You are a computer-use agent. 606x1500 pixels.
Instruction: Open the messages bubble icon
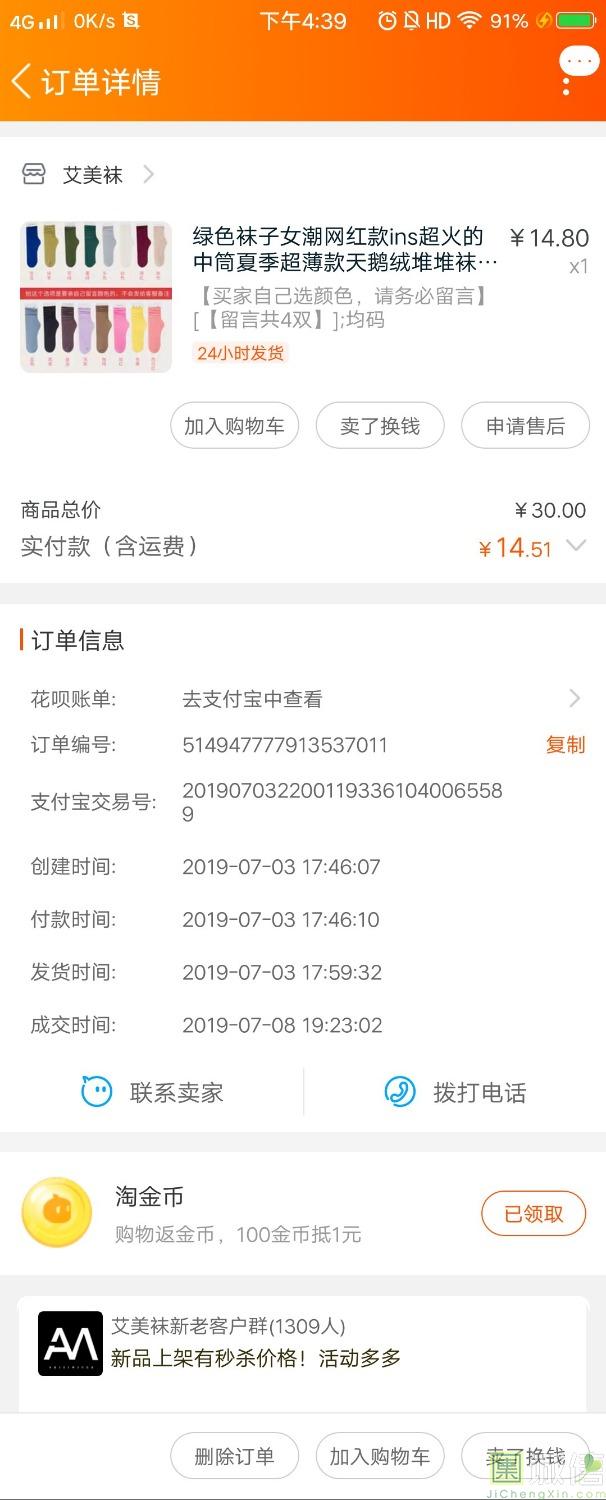coord(579,64)
